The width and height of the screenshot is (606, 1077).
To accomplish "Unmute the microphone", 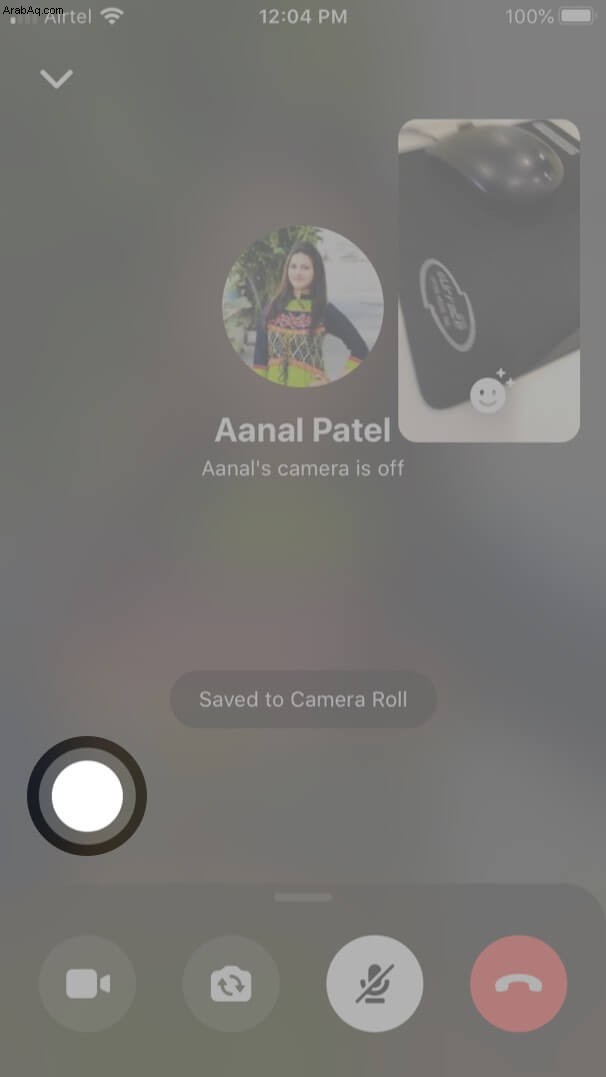I will [375, 984].
